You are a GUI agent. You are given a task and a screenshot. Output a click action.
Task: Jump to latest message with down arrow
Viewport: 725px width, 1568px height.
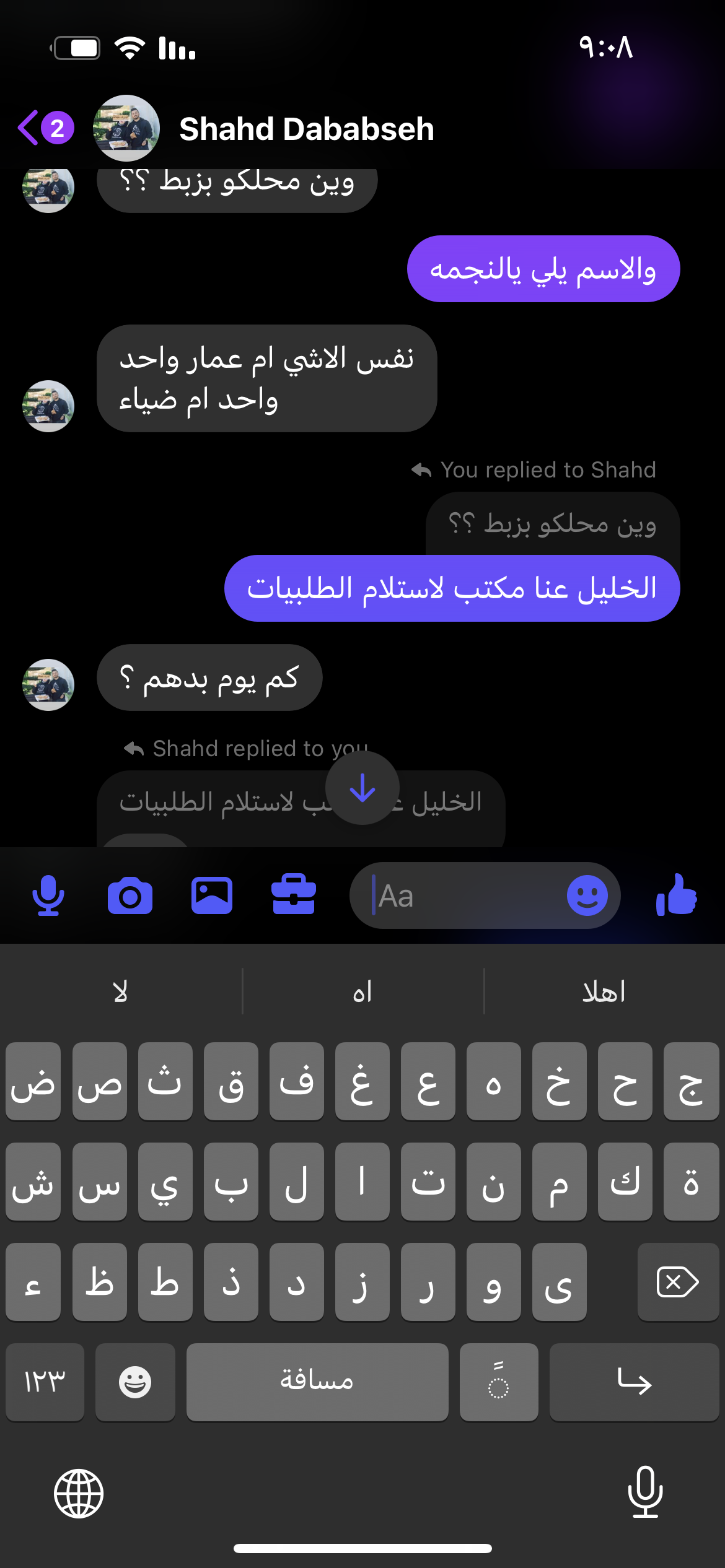pos(362,788)
